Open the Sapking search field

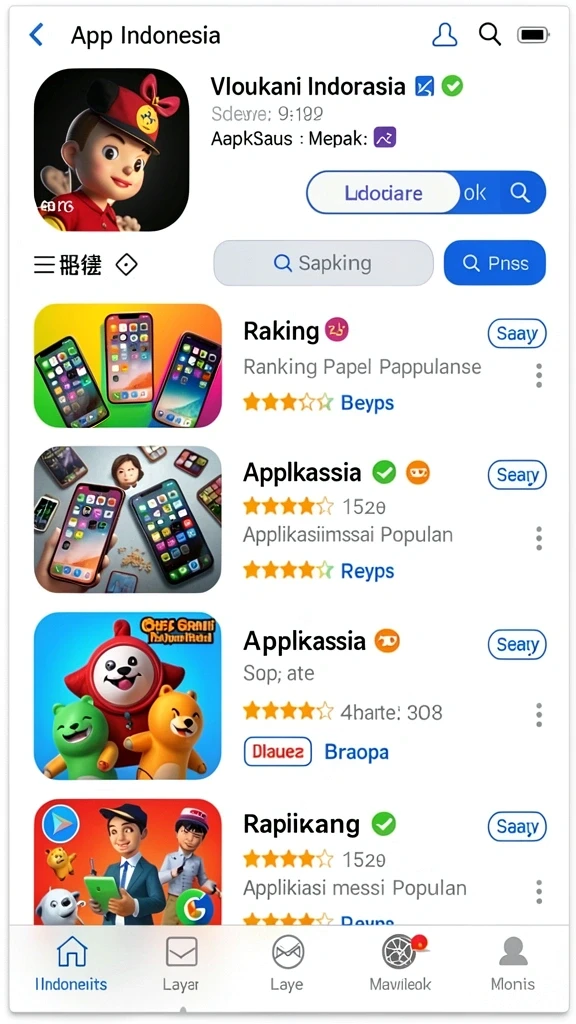pos(323,263)
